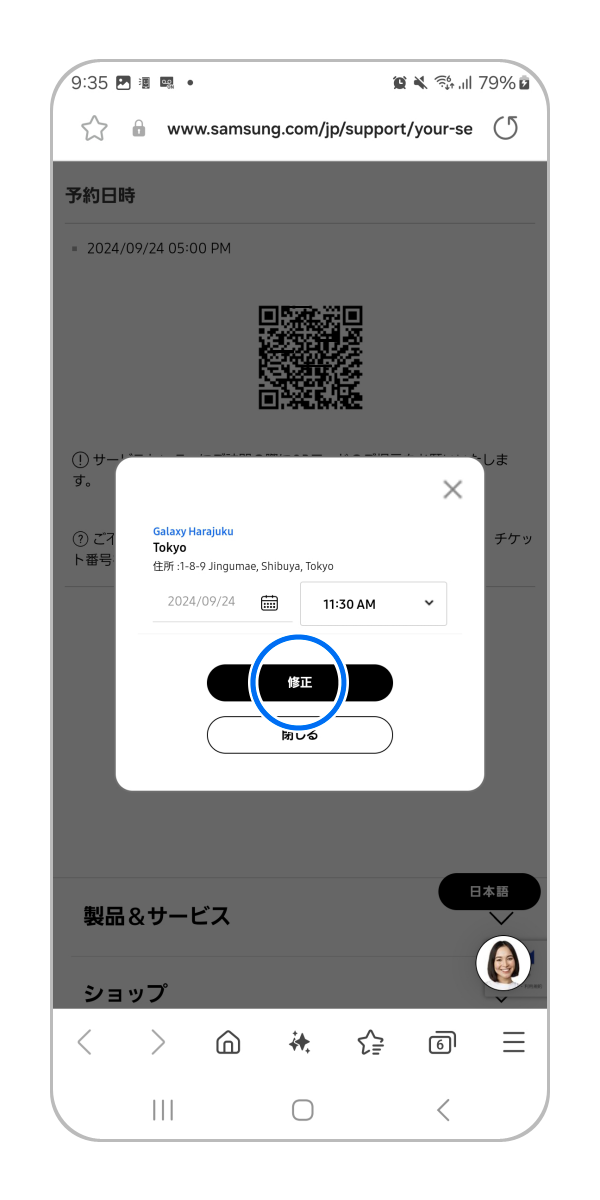Go back to previous web page

coord(85,1043)
